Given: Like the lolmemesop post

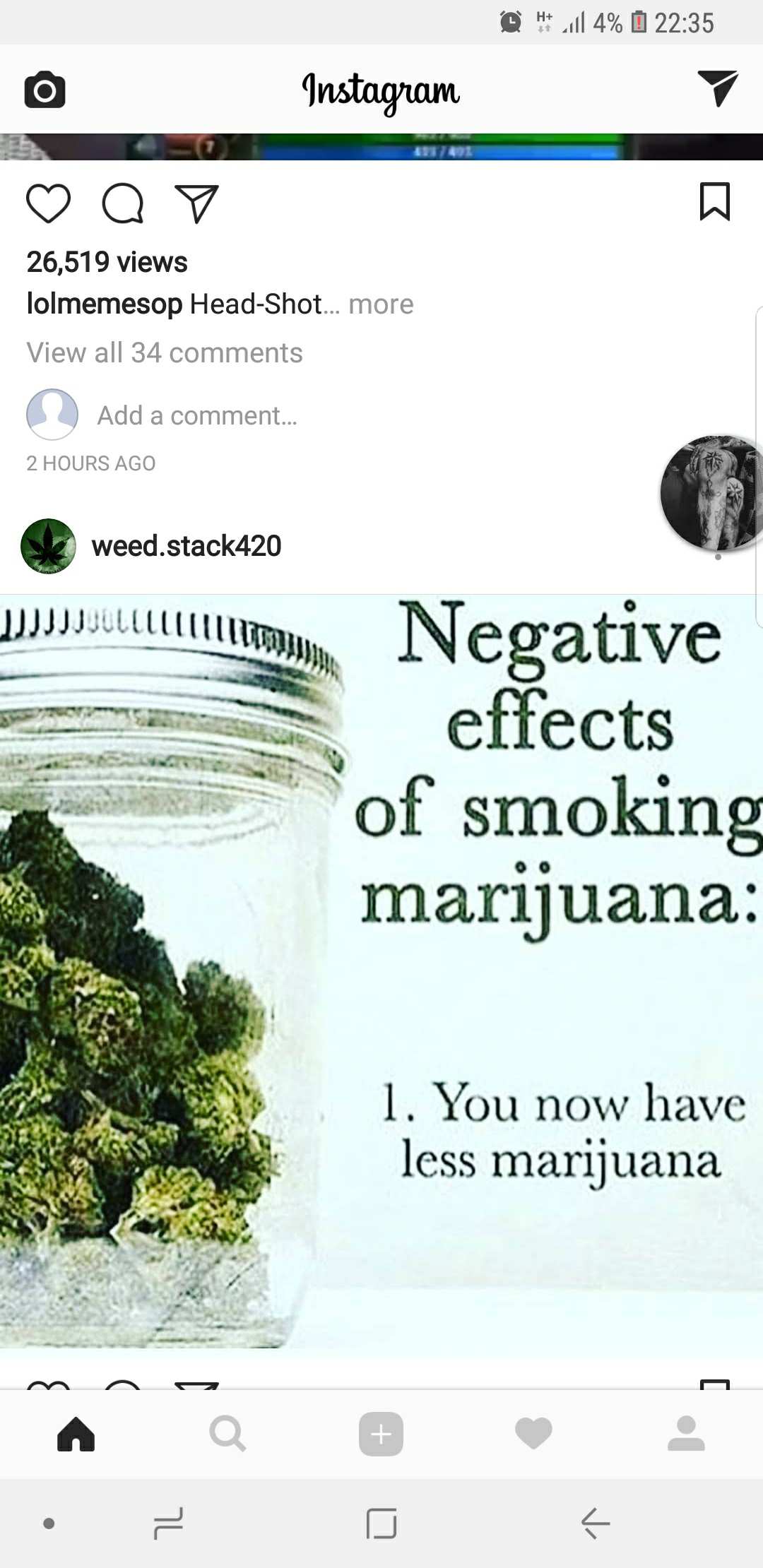Looking at the screenshot, I should point(48,203).
